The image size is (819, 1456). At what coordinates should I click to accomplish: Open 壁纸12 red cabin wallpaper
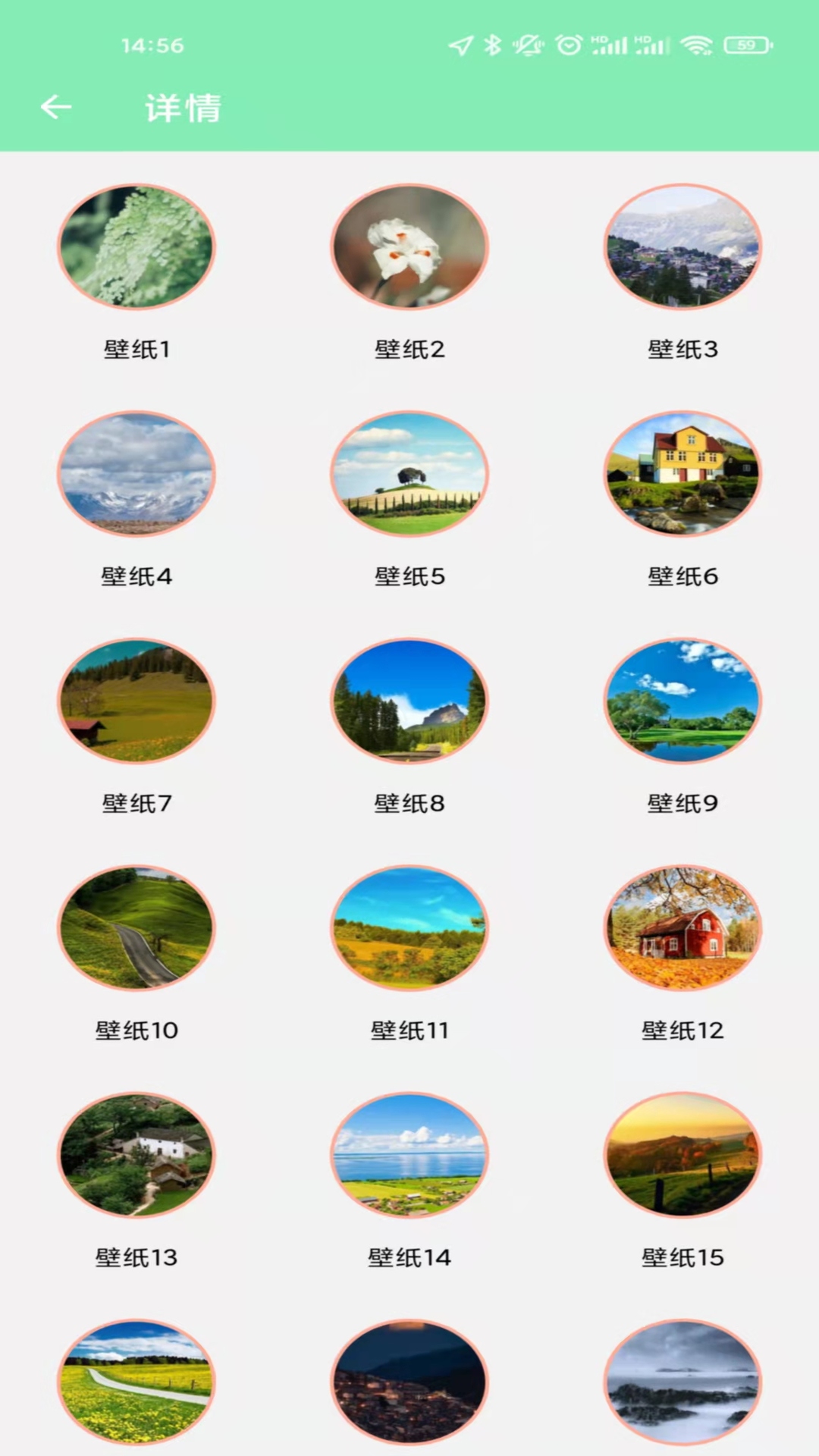(x=682, y=927)
